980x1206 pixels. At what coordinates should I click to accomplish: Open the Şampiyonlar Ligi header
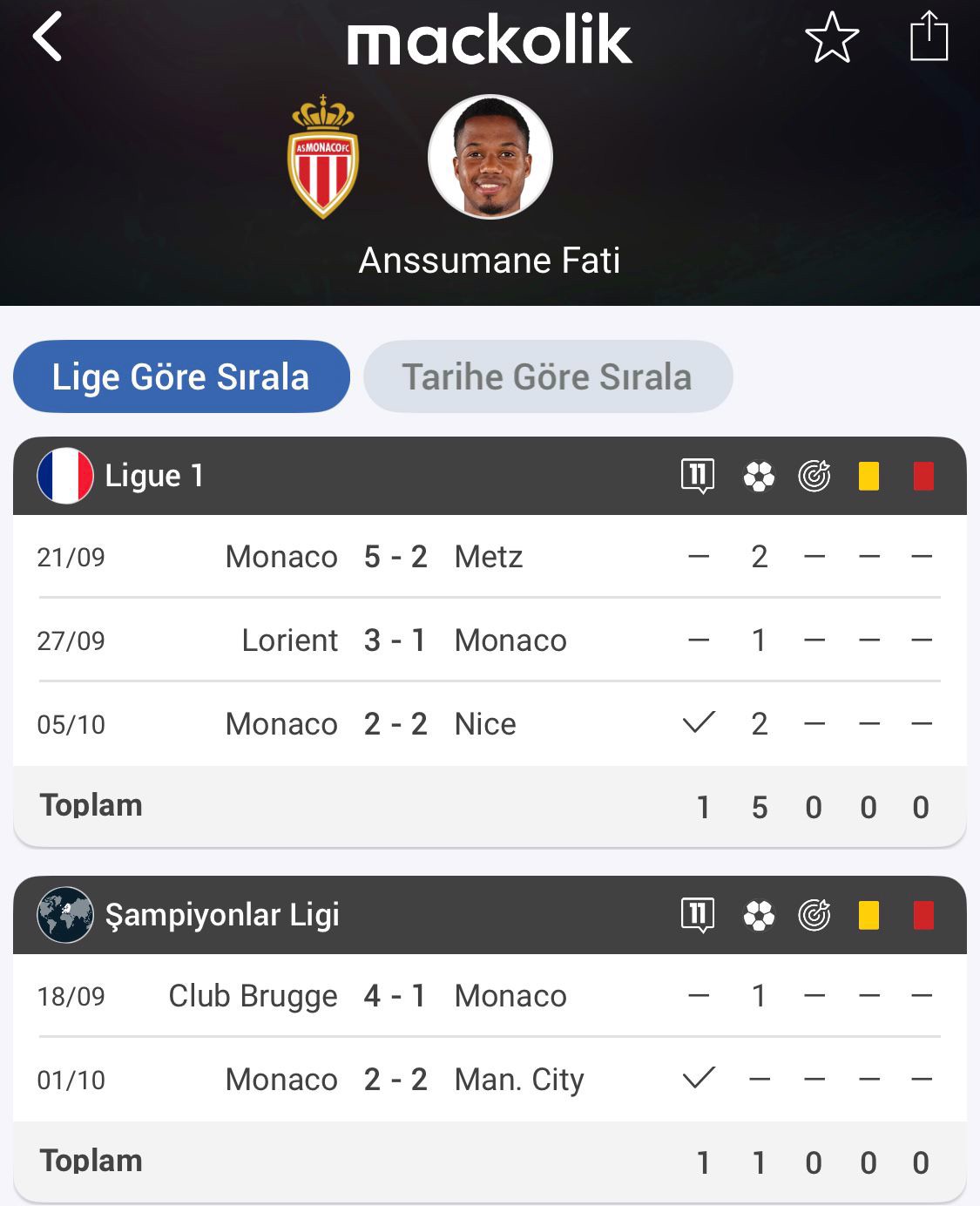point(221,915)
